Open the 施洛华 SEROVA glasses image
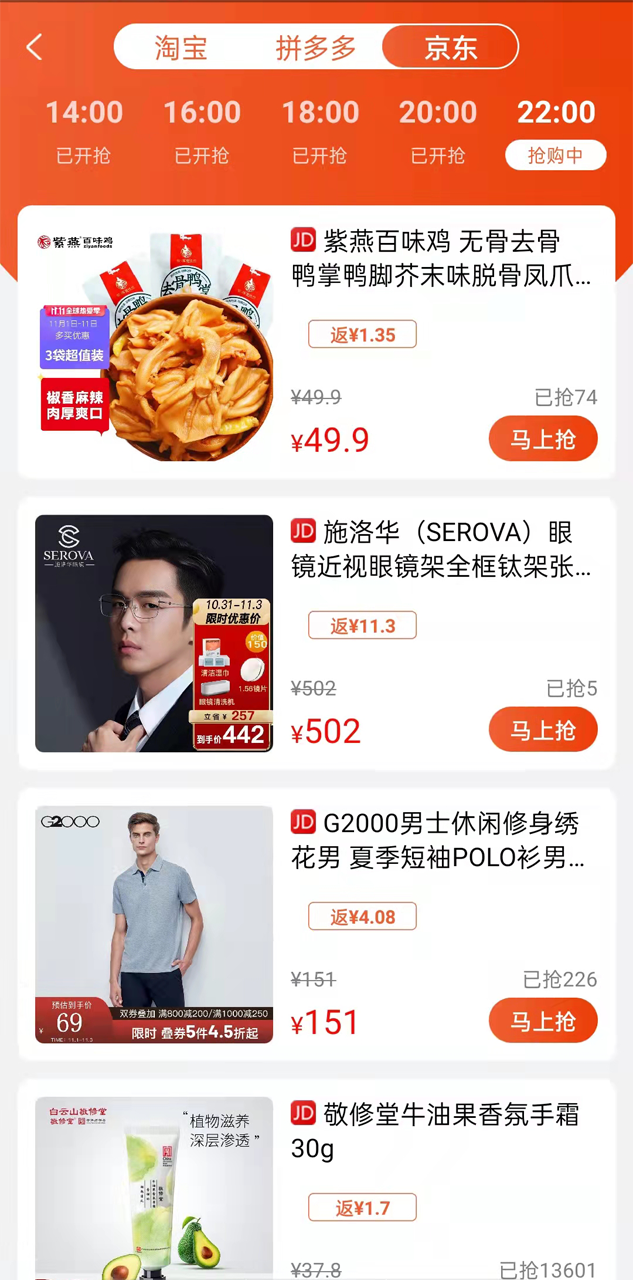 (154, 633)
